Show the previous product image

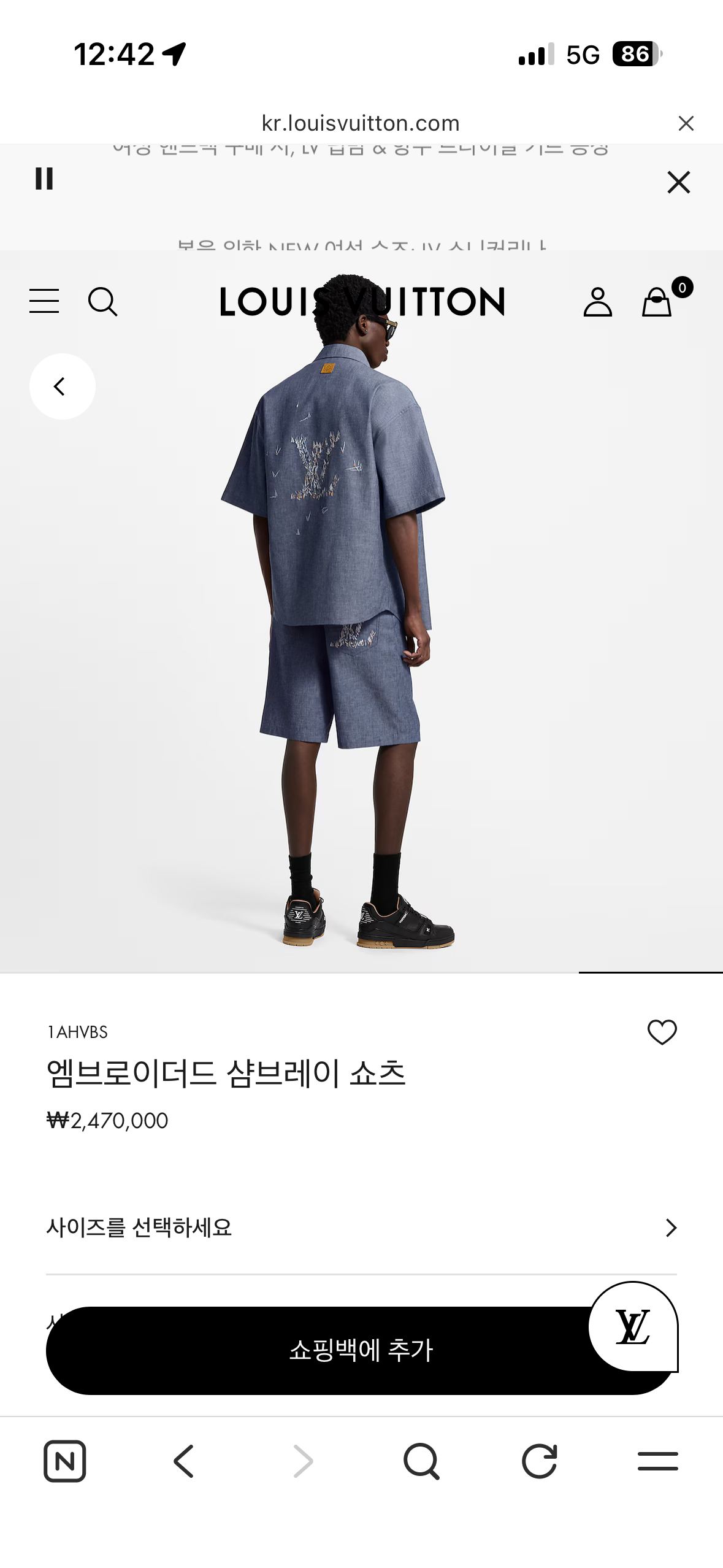tap(62, 386)
